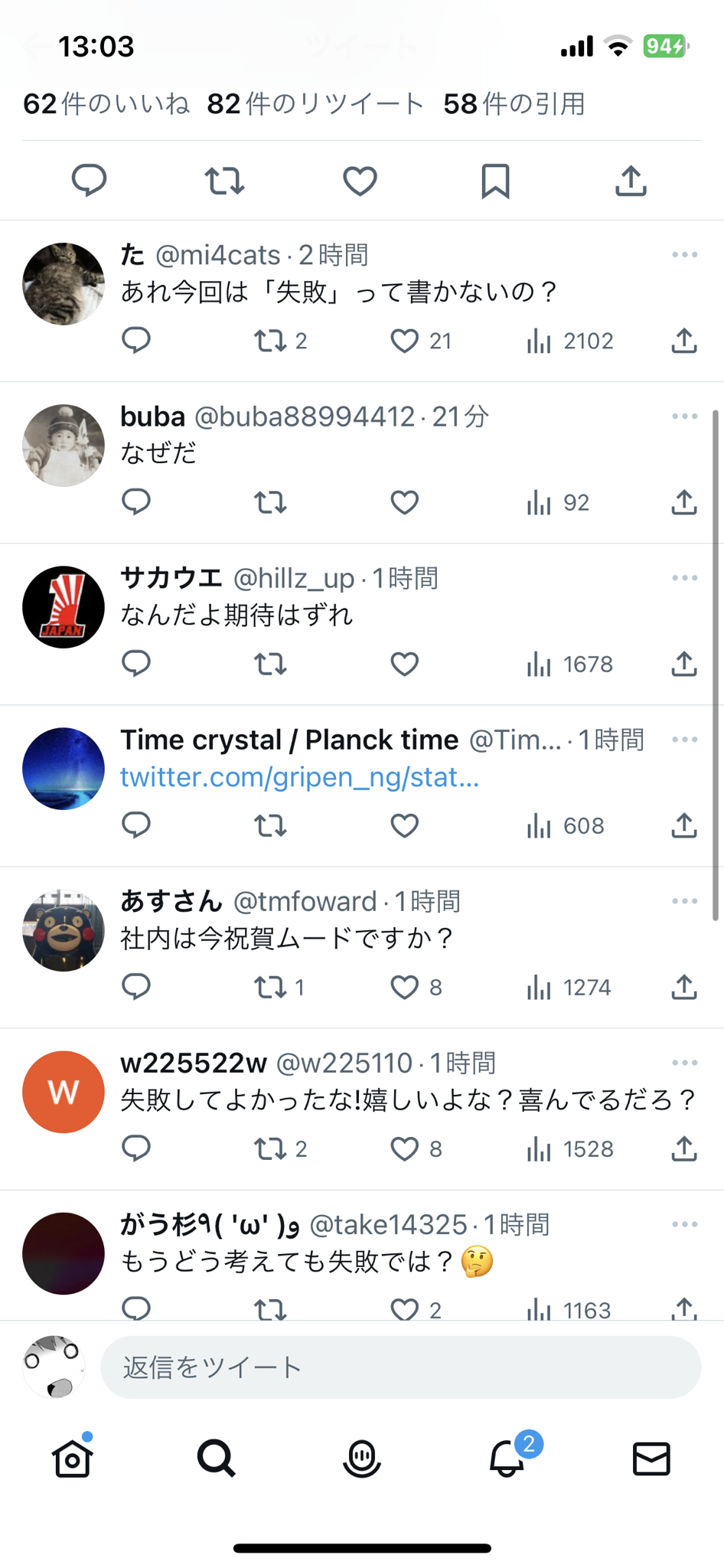724x1568 pixels.
Task: Like the main tweet
Action: tap(360, 181)
